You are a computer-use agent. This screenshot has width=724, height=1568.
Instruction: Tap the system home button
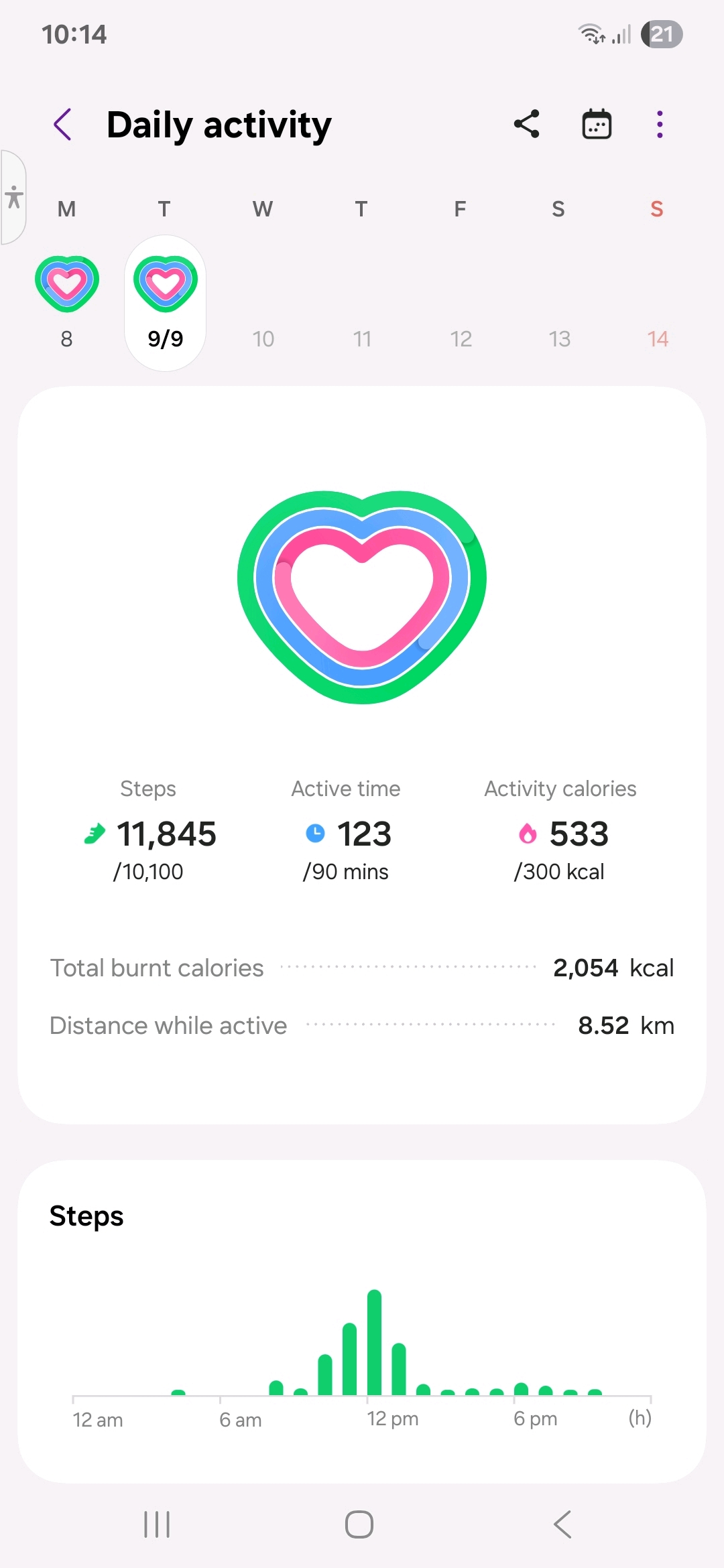coord(359,1524)
